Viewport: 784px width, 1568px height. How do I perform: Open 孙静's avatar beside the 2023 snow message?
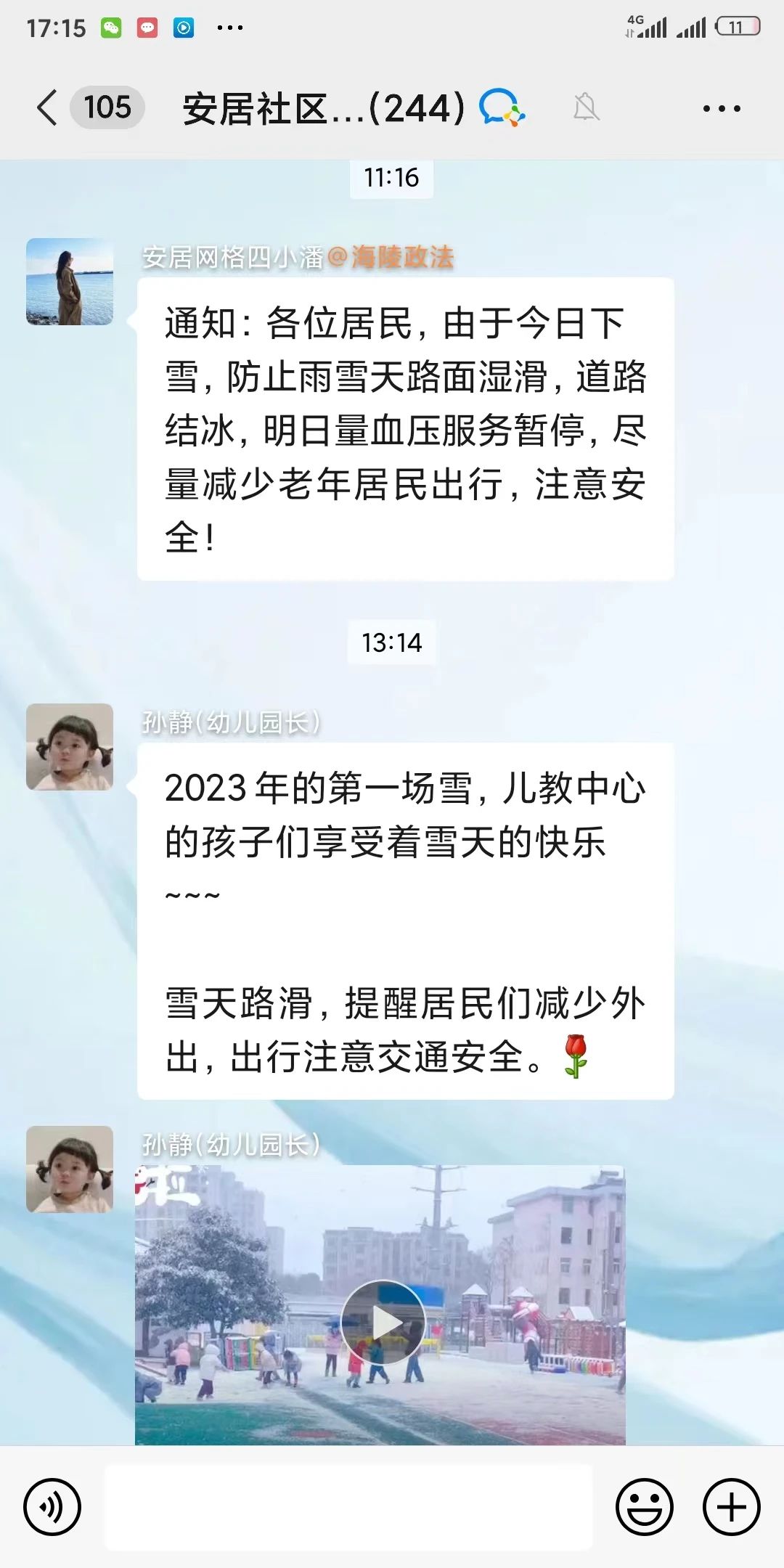[x=70, y=747]
